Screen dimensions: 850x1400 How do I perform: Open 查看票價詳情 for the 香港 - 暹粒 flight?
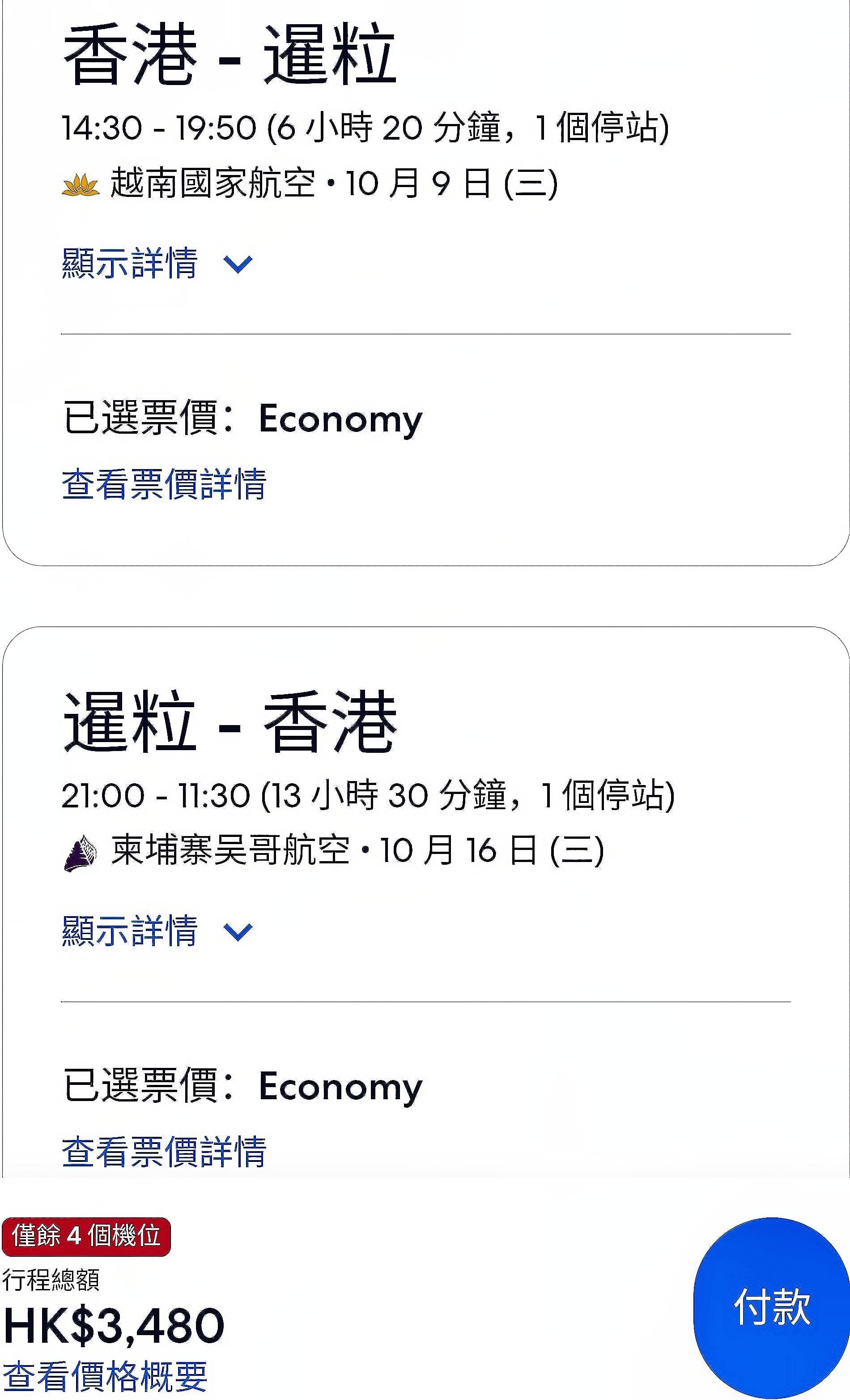pyautogui.click(x=164, y=484)
